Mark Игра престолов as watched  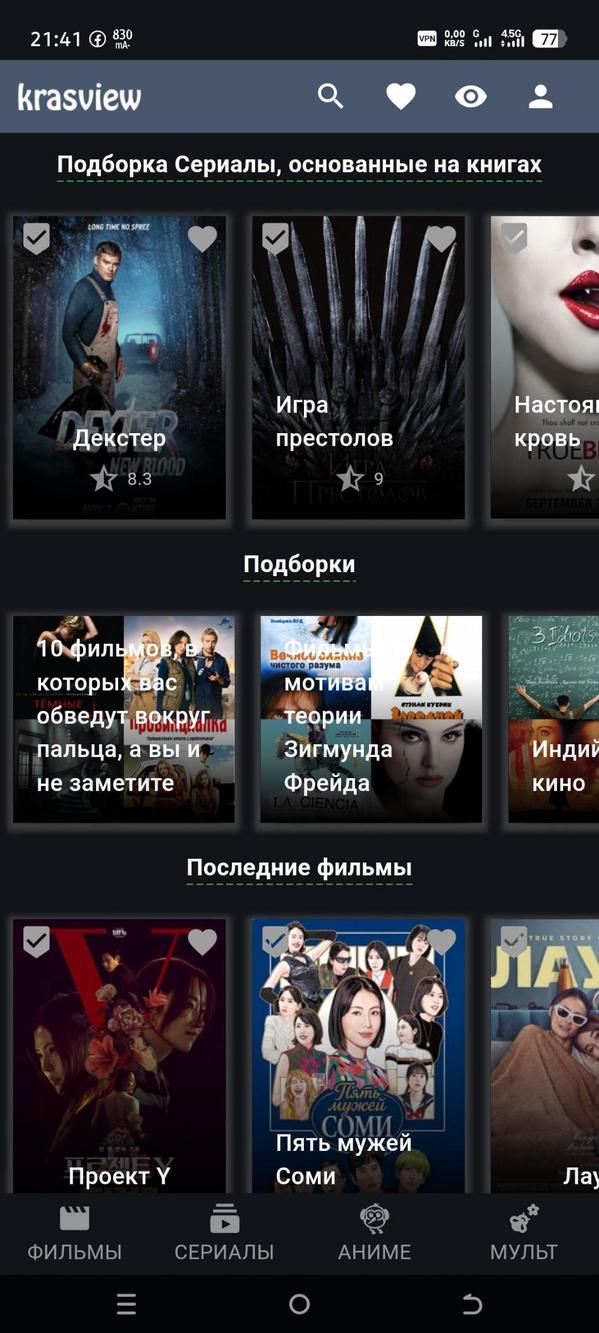point(276,239)
